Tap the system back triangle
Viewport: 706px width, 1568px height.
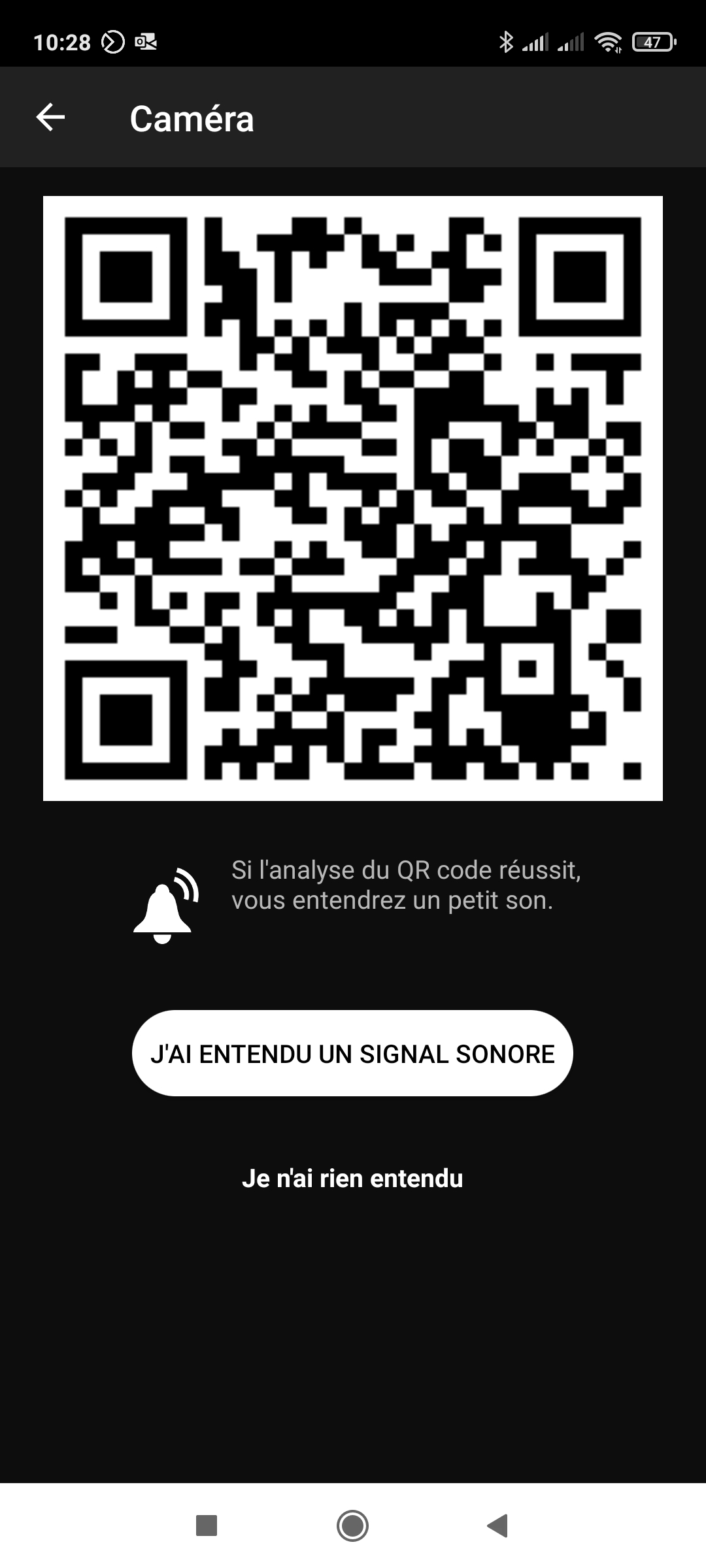(x=498, y=1526)
